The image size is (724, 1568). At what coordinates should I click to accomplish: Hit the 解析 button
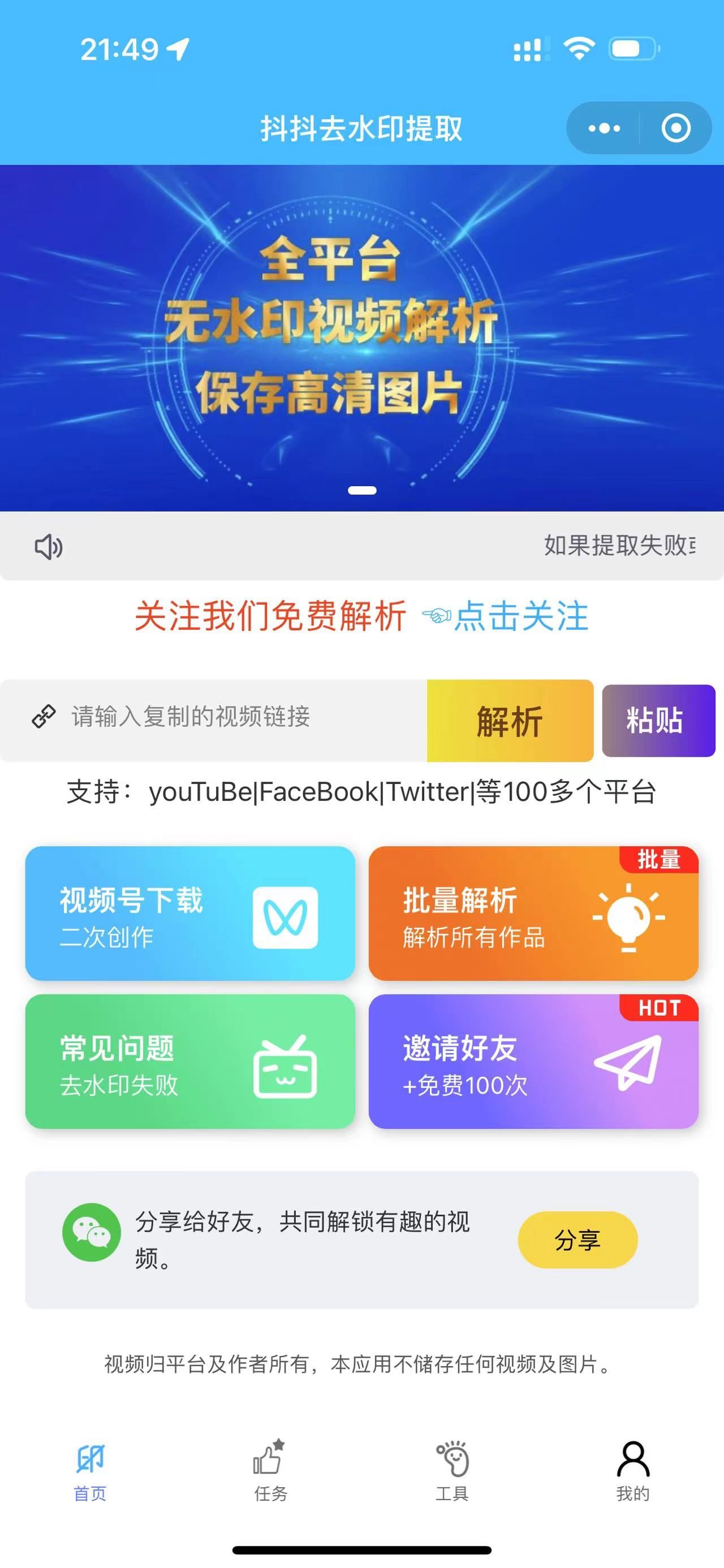tap(510, 721)
